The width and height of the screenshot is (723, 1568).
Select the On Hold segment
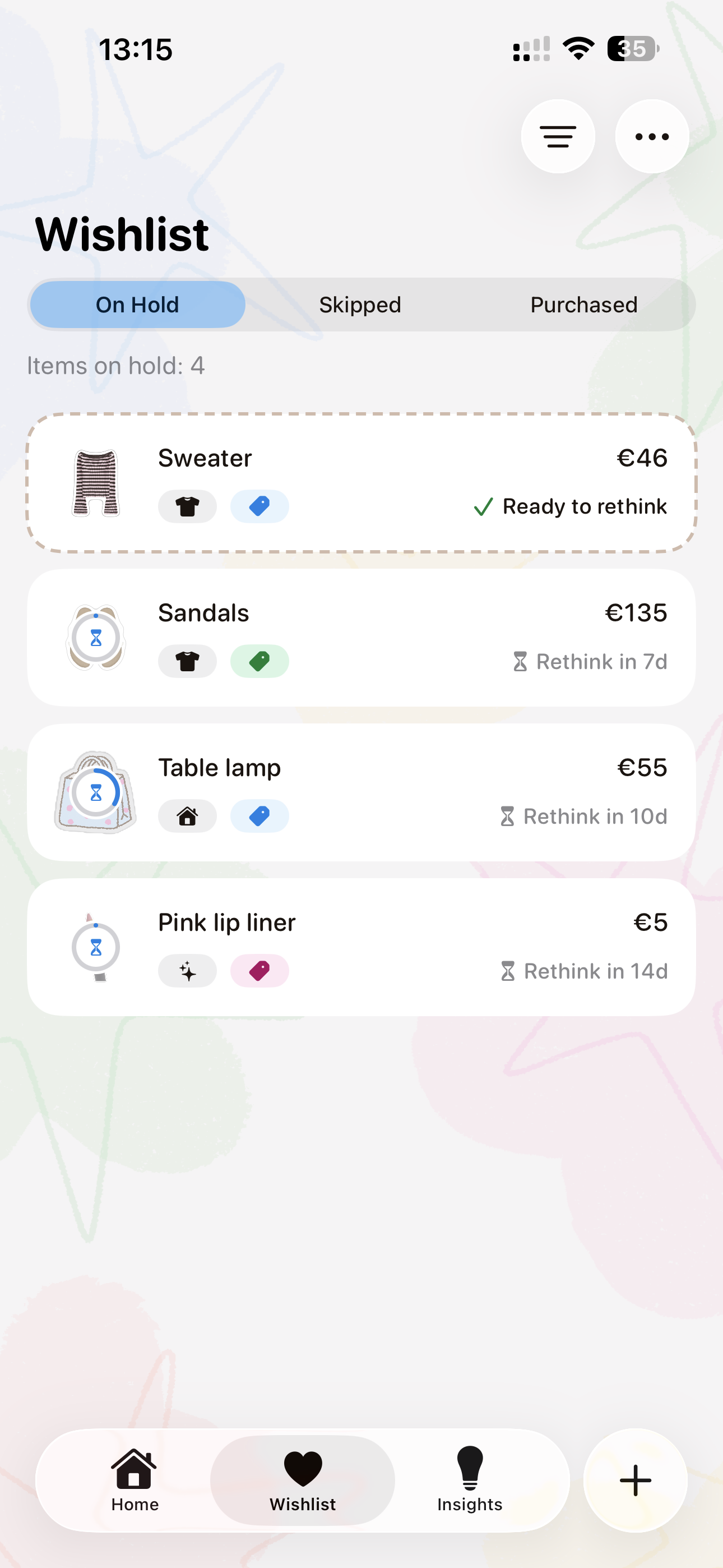(137, 305)
